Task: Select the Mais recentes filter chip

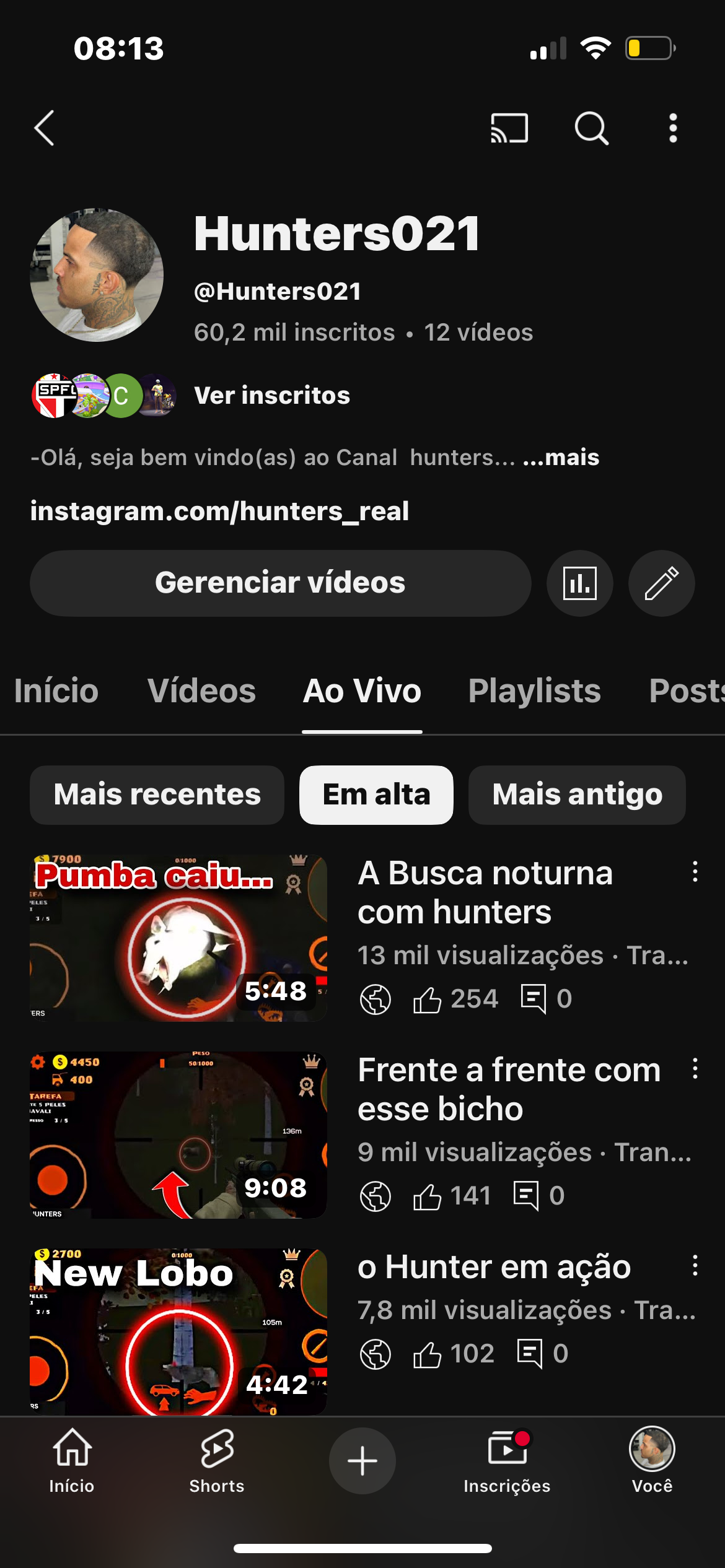Action: pyautogui.click(x=157, y=795)
